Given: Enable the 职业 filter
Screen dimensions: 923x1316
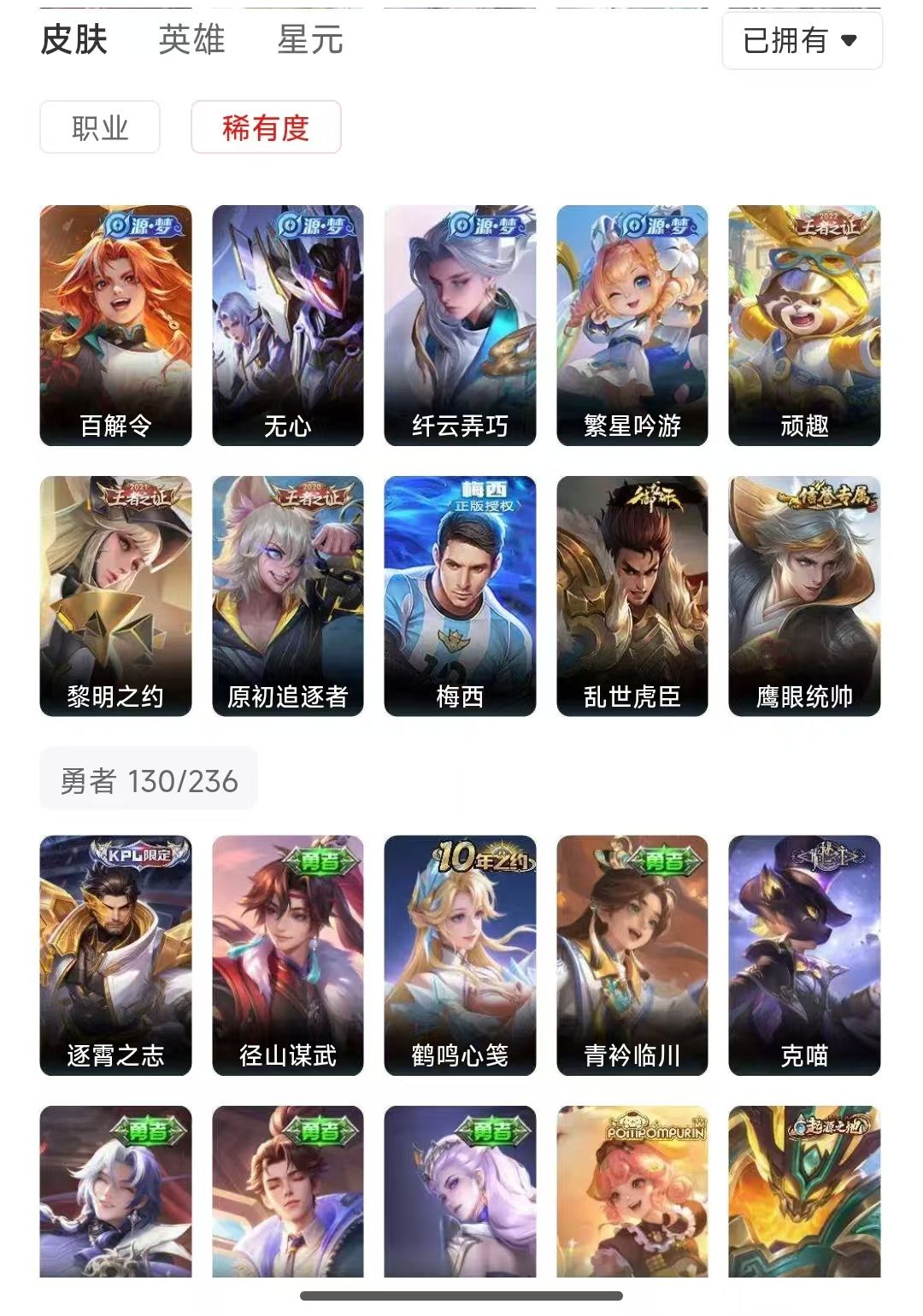Looking at the screenshot, I should pyautogui.click(x=98, y=126).
